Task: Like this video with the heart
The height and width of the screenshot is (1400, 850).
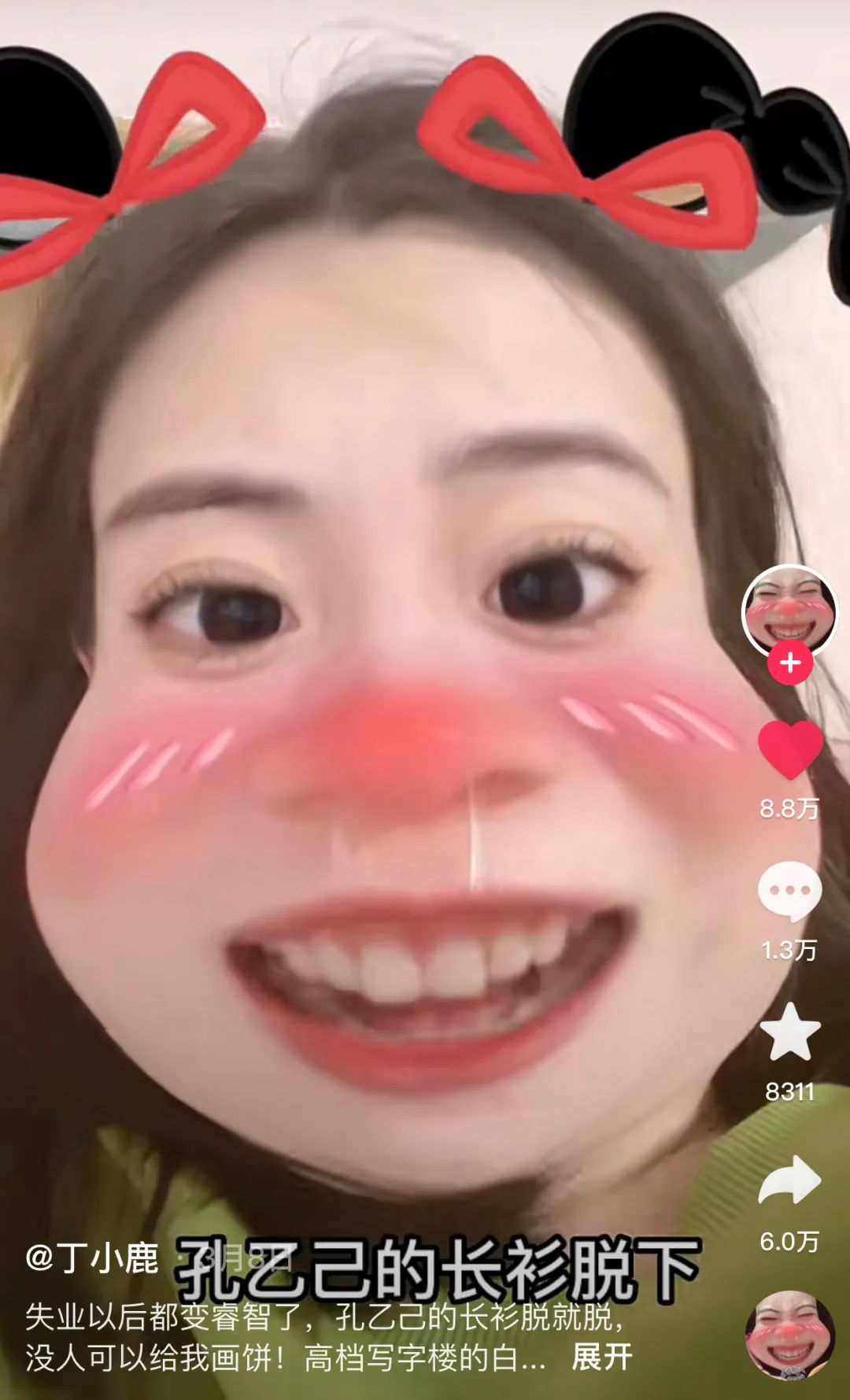Action: tap(789, 748)
